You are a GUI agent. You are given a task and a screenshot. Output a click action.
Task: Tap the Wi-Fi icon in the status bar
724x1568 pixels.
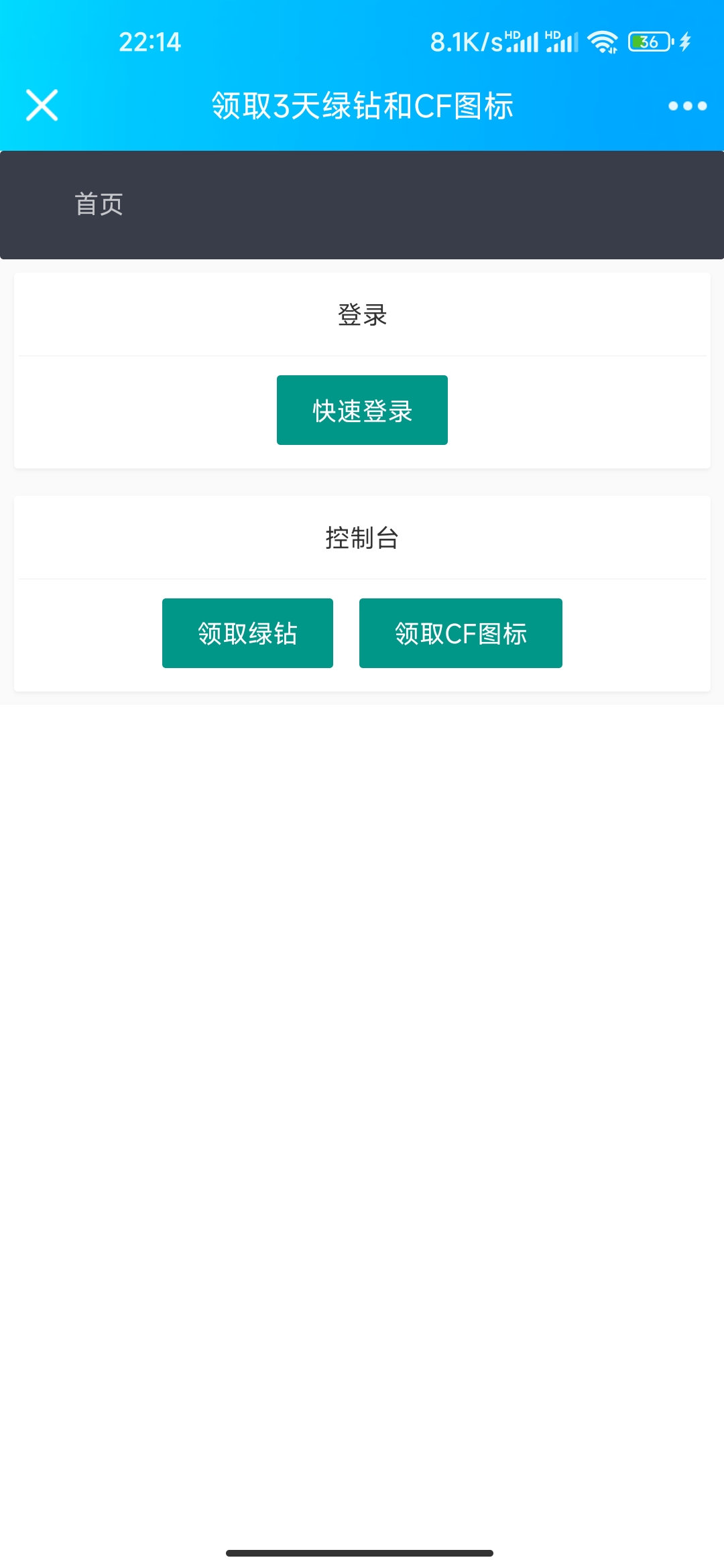coord(601,42)
